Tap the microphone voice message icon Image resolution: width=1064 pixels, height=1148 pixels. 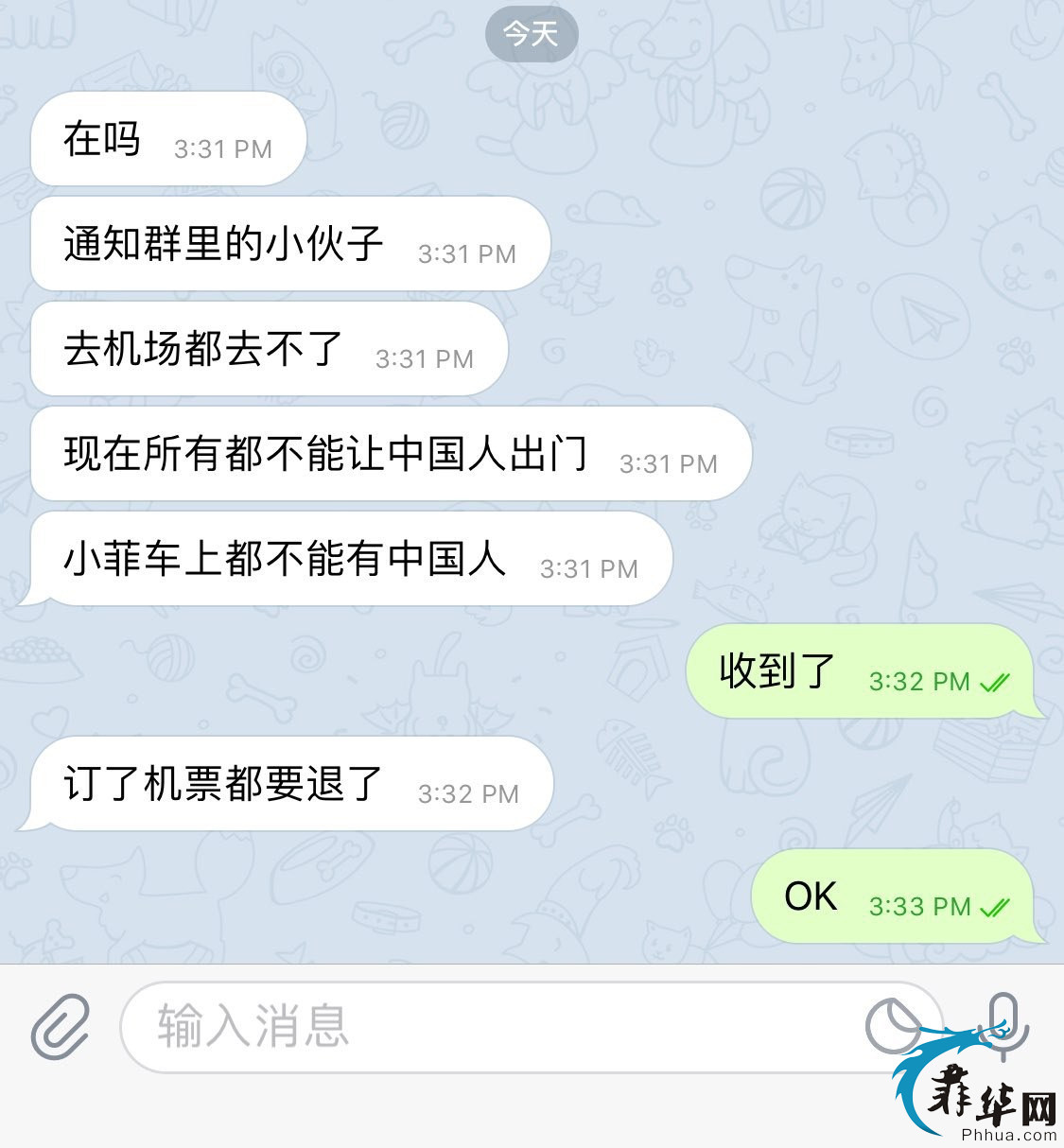pos(1003,1021)
